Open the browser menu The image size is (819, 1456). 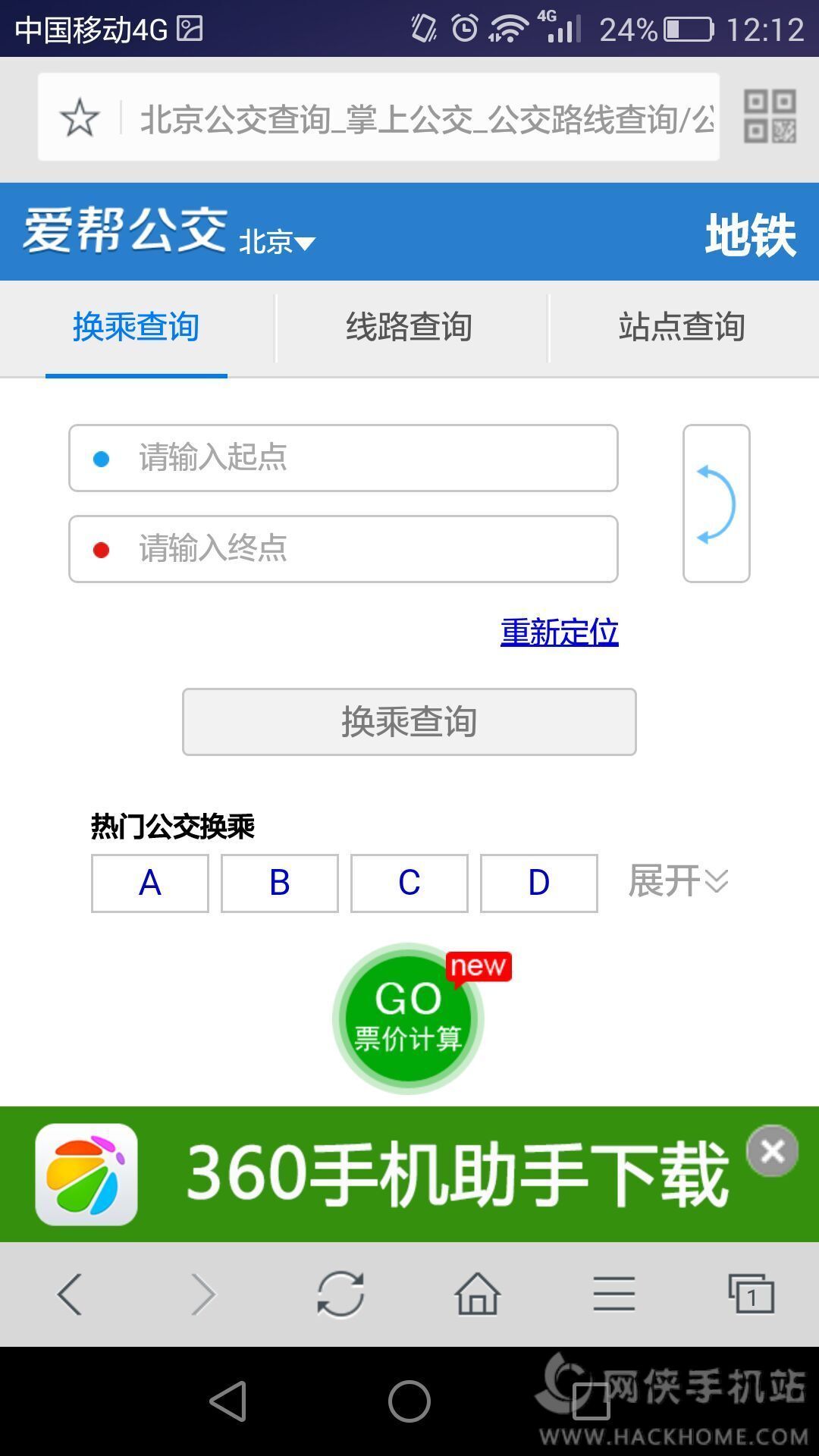pyautogui.click(x=613, y=1294)
